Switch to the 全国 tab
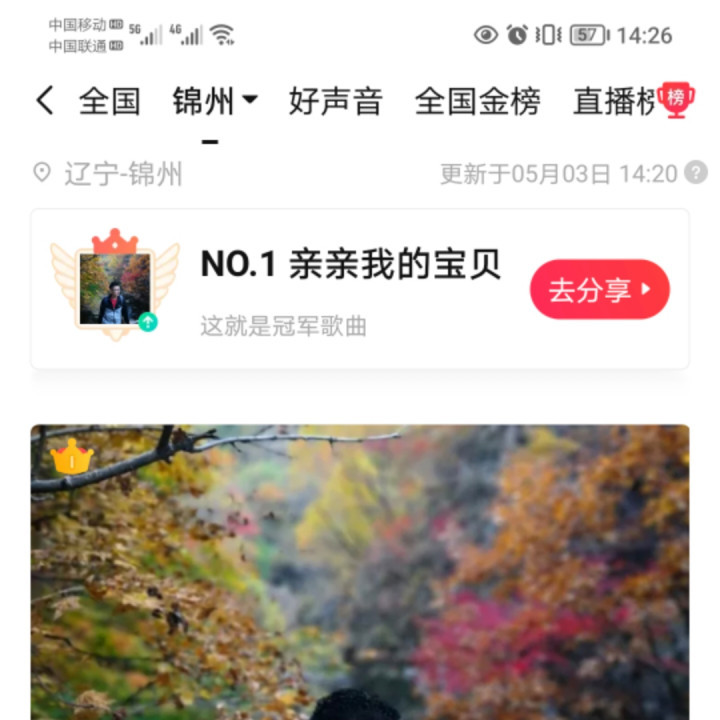Viewport: 720px width, 720px height. pyautogui.click(x=109, y=101)
